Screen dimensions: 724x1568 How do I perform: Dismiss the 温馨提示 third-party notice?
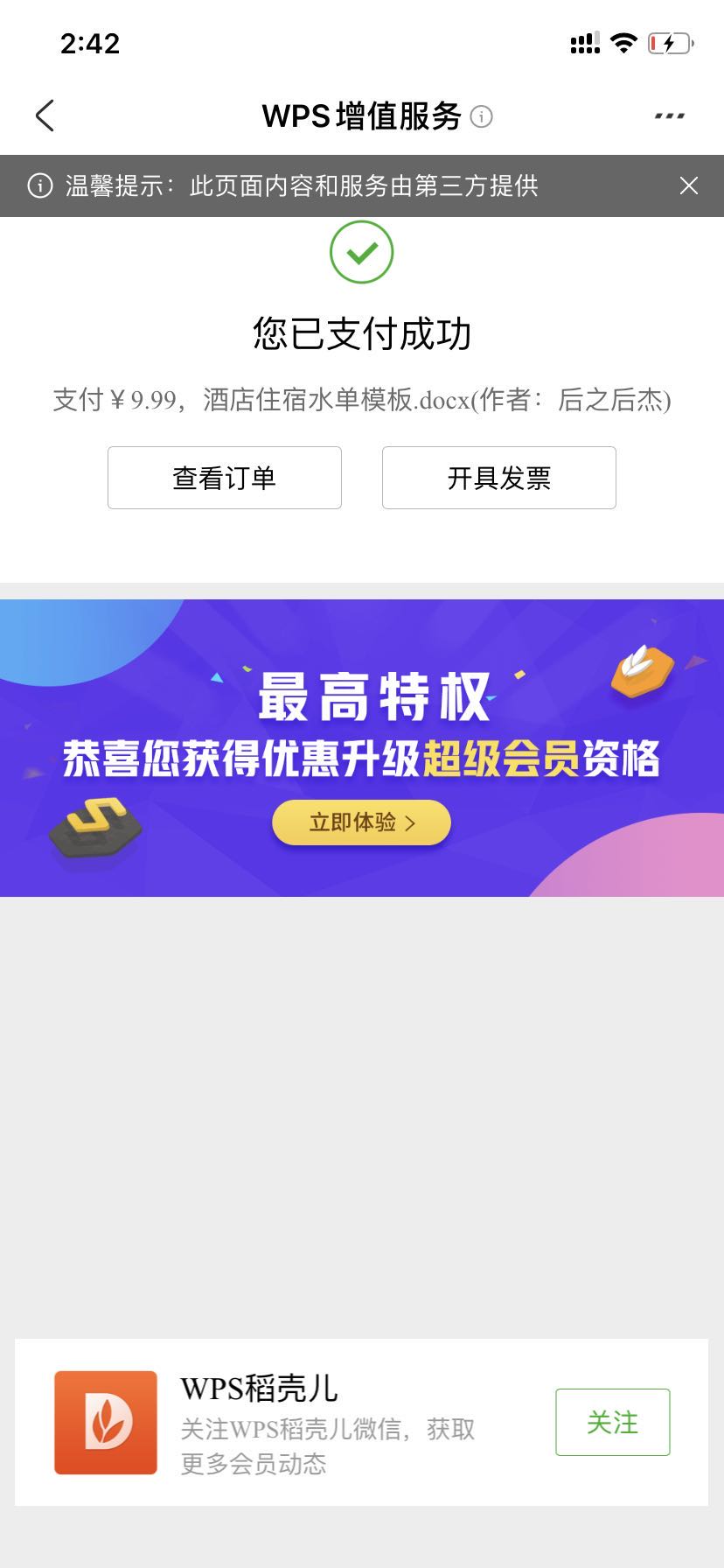click(689, 185)
